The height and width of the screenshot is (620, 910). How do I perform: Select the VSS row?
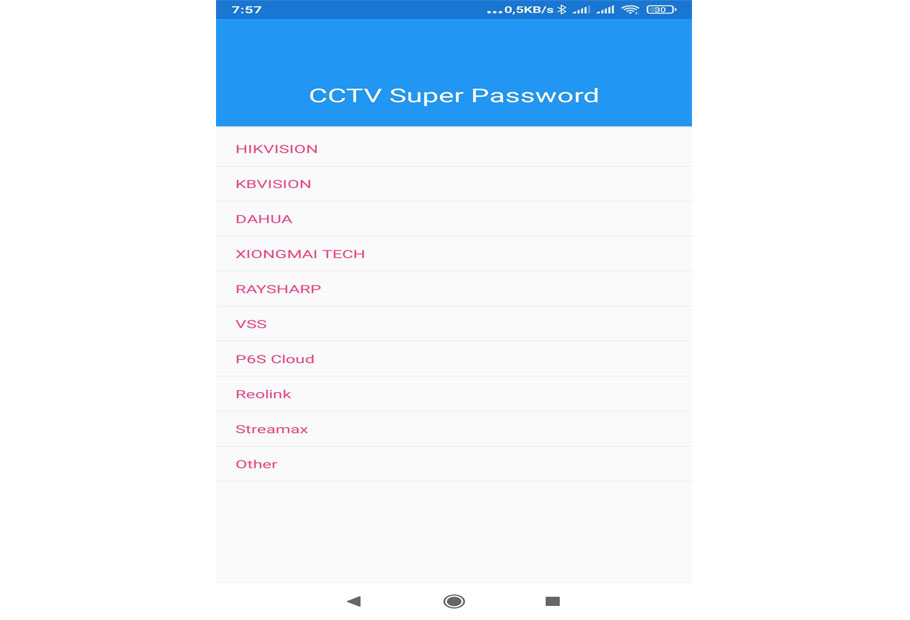(x=251, y=324)
